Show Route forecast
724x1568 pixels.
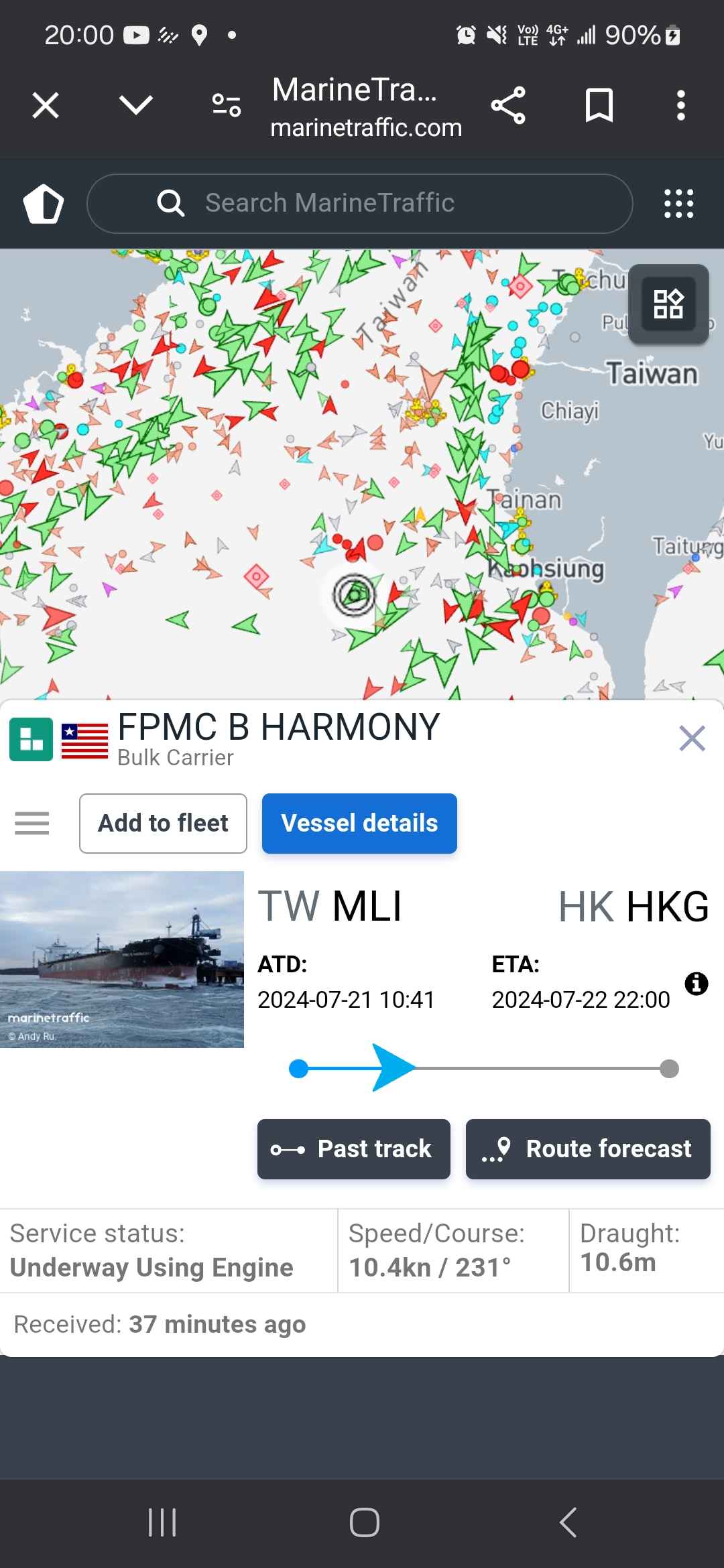[x=588, y=1149]
